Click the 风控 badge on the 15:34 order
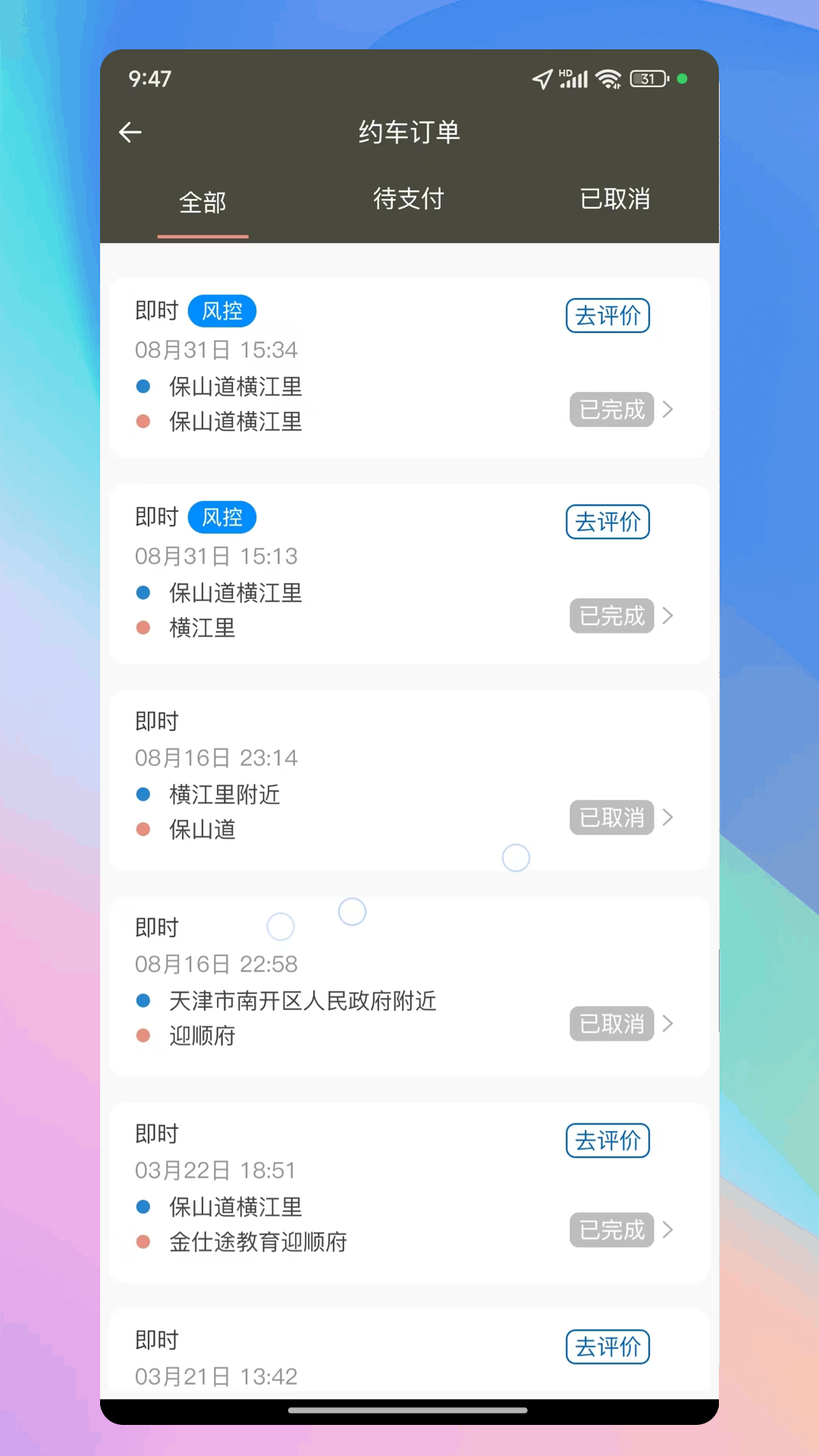 point(221,311)
